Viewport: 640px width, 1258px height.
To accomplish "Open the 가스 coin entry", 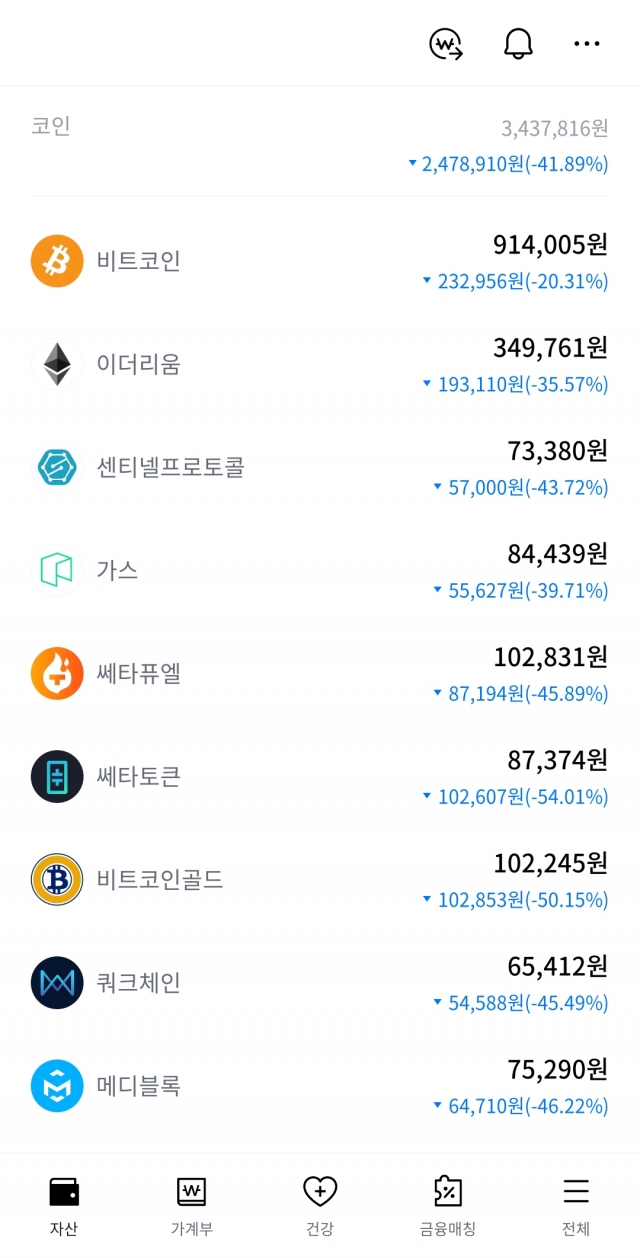I will 320,570.
